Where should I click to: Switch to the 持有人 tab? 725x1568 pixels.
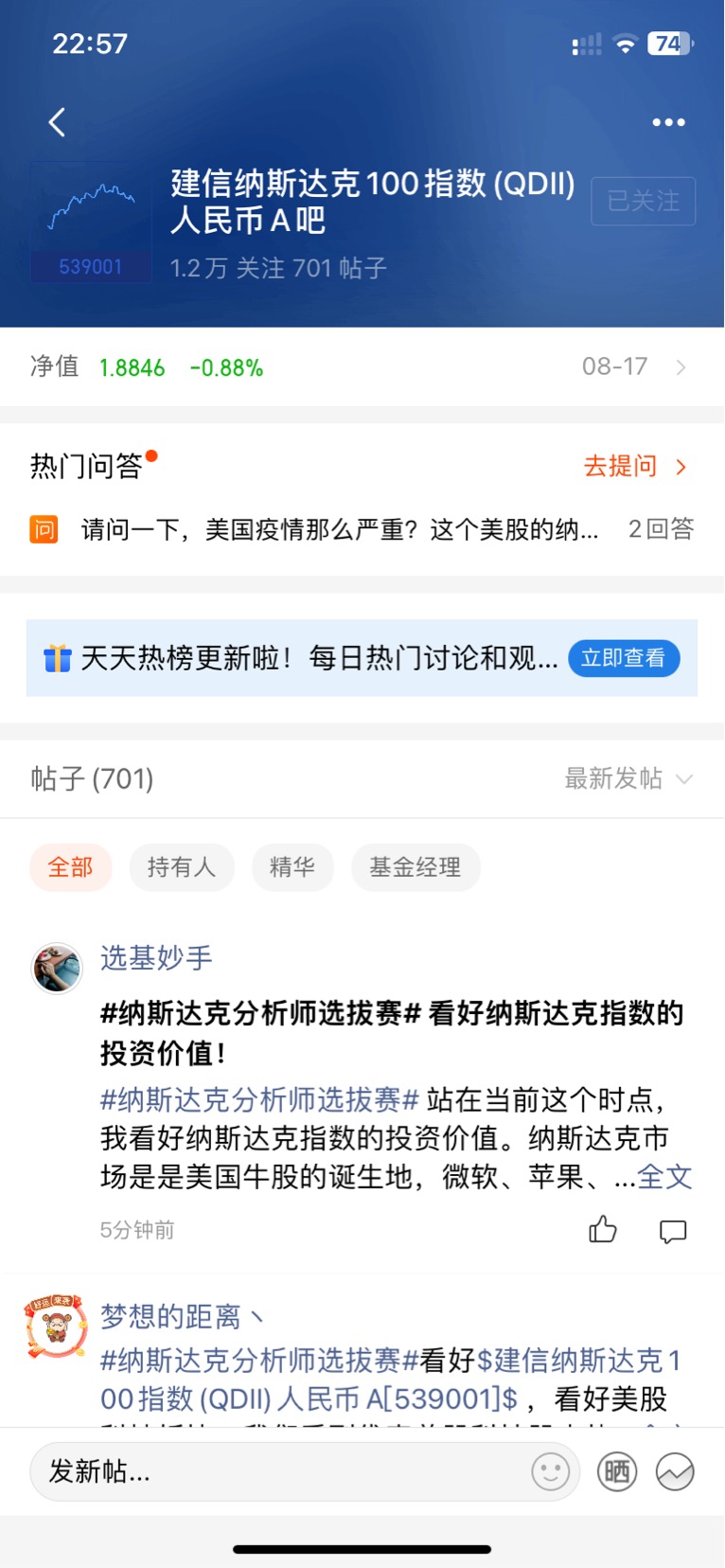pos(182,866)
